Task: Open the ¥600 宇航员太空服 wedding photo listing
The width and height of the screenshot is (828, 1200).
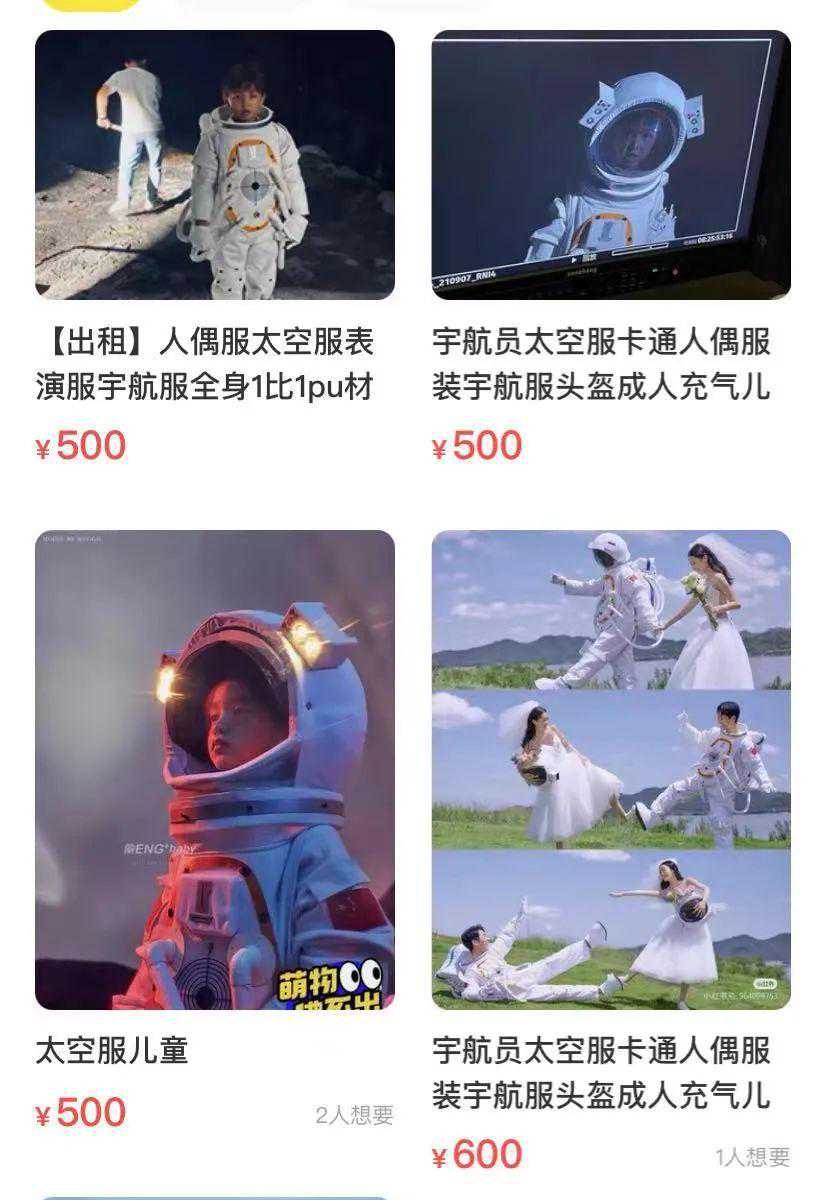Action: (x=610, y=770)
